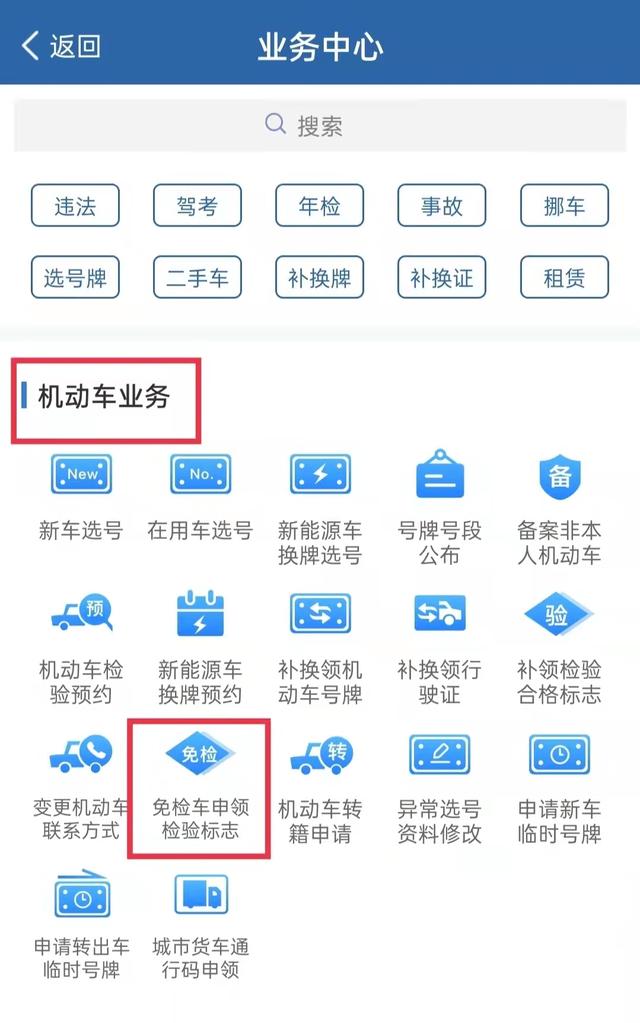Screen dimensions: 640x1023
Task: Tap the 补换牌 chip
Action: (320, 277)
